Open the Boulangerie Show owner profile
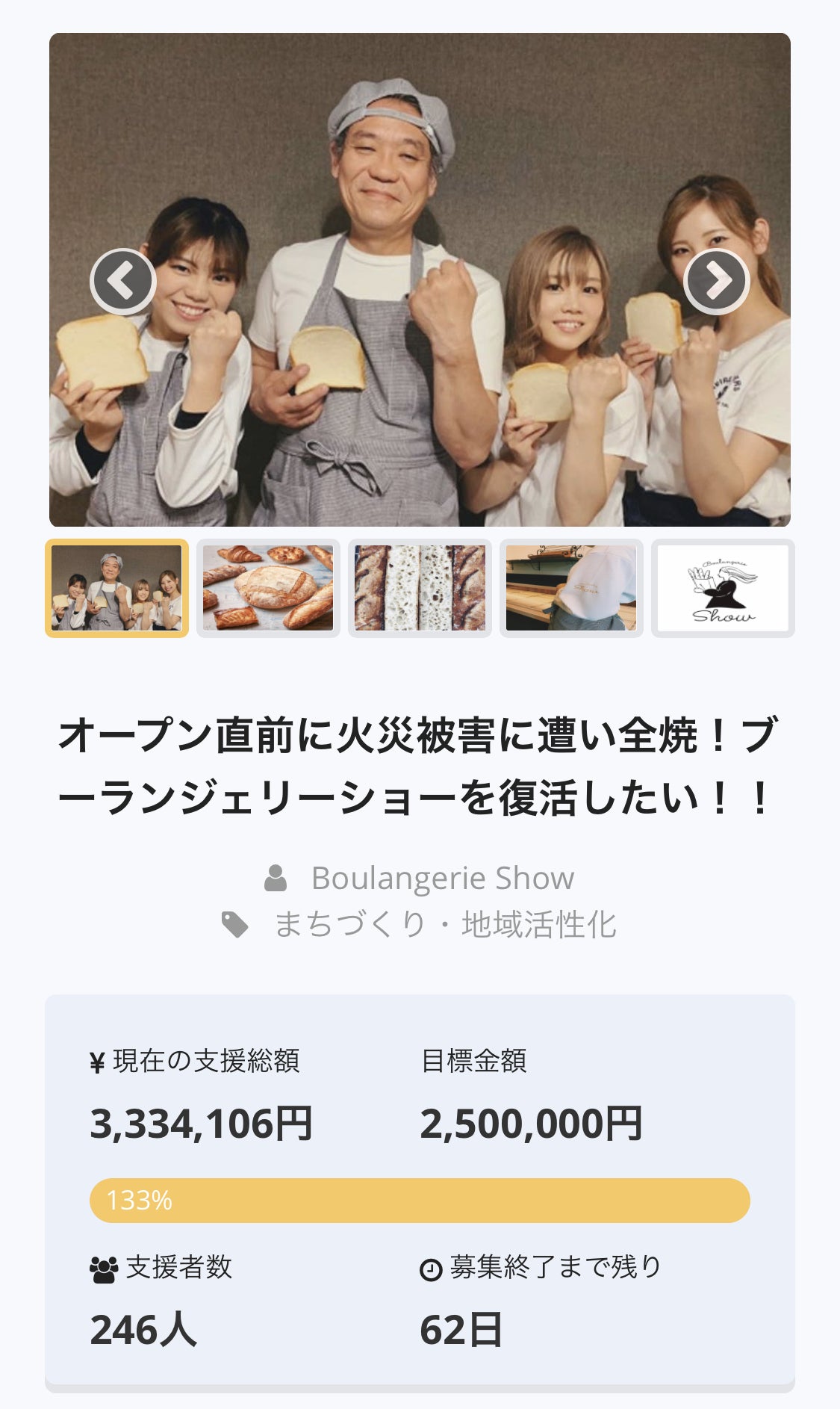840x1409 pixels. click(442, 878)
